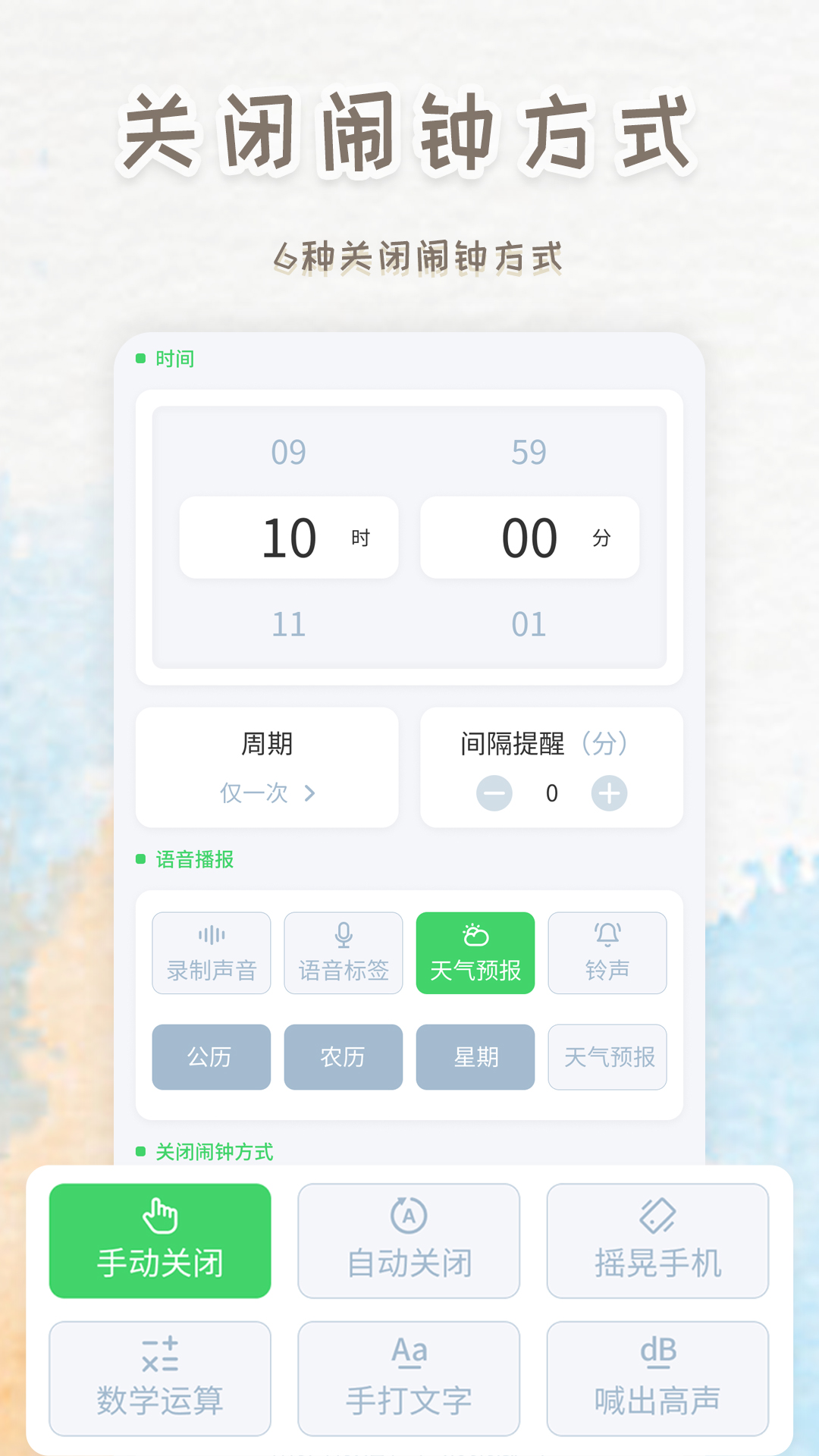Choose 数学运算 as alarm dismiss method

[x=159, y=1379]
